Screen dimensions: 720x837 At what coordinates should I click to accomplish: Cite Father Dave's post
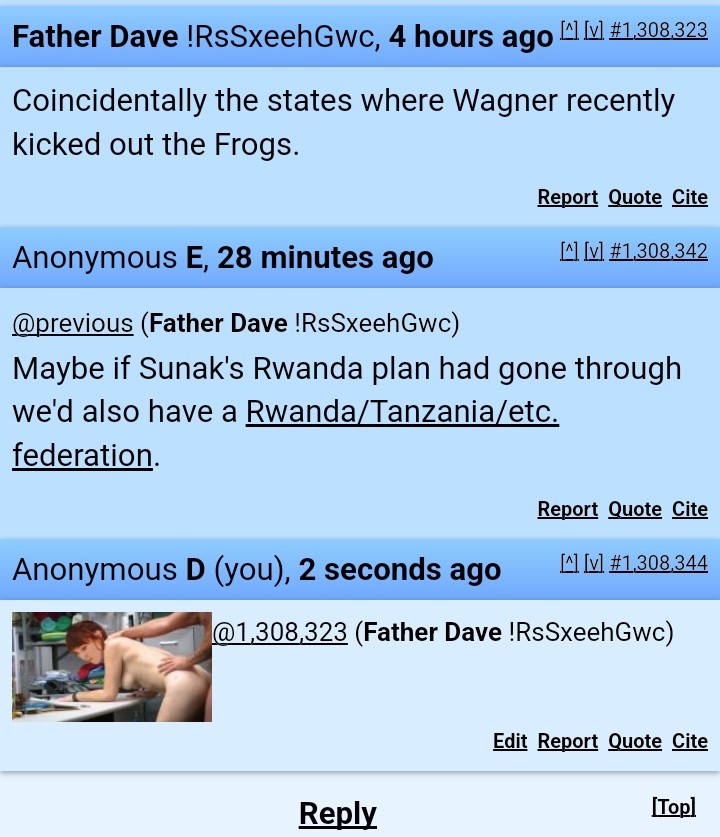tap(689, 197)
